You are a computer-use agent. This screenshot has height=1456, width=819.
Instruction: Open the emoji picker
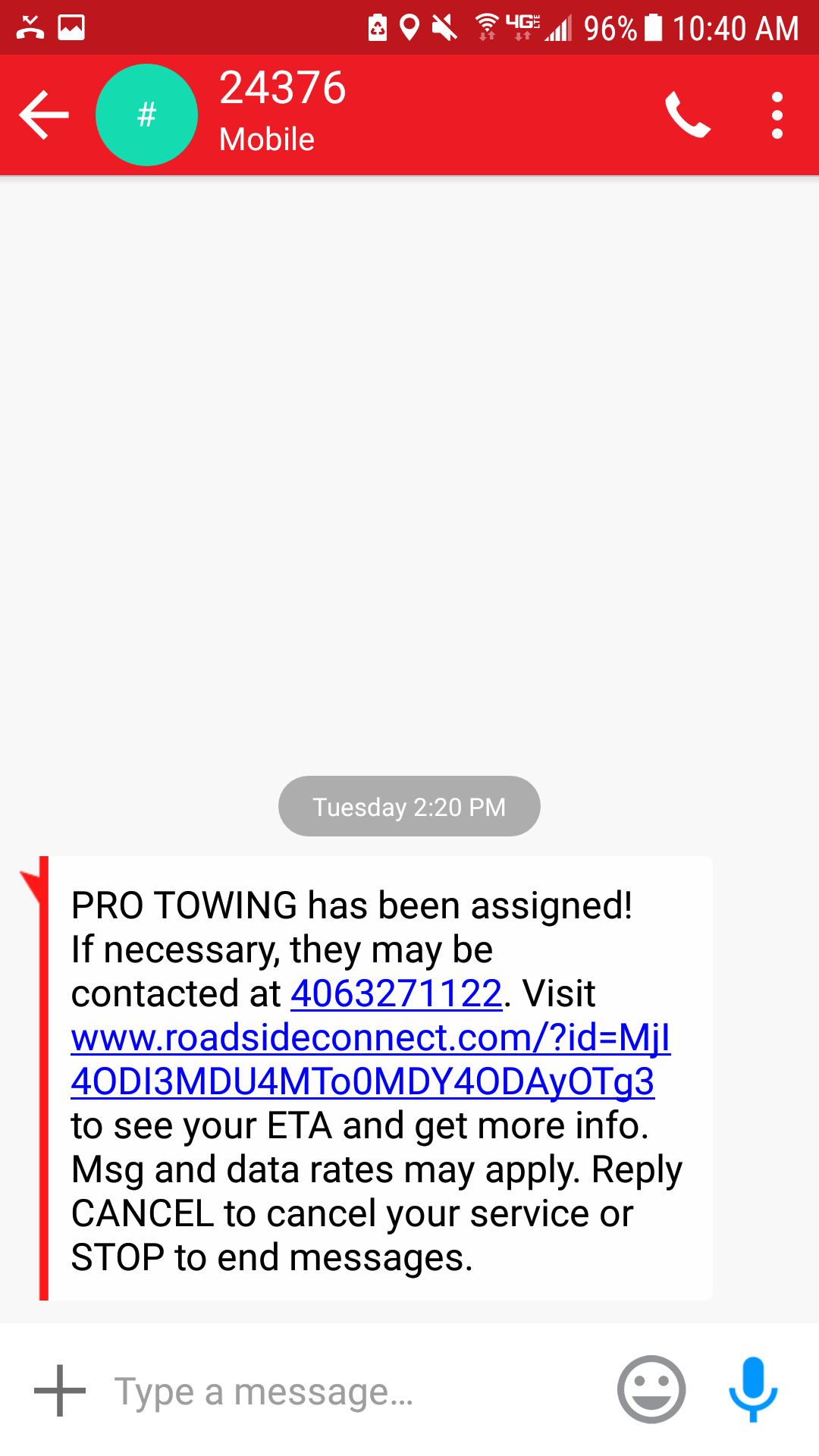[x=651, y=1389]
